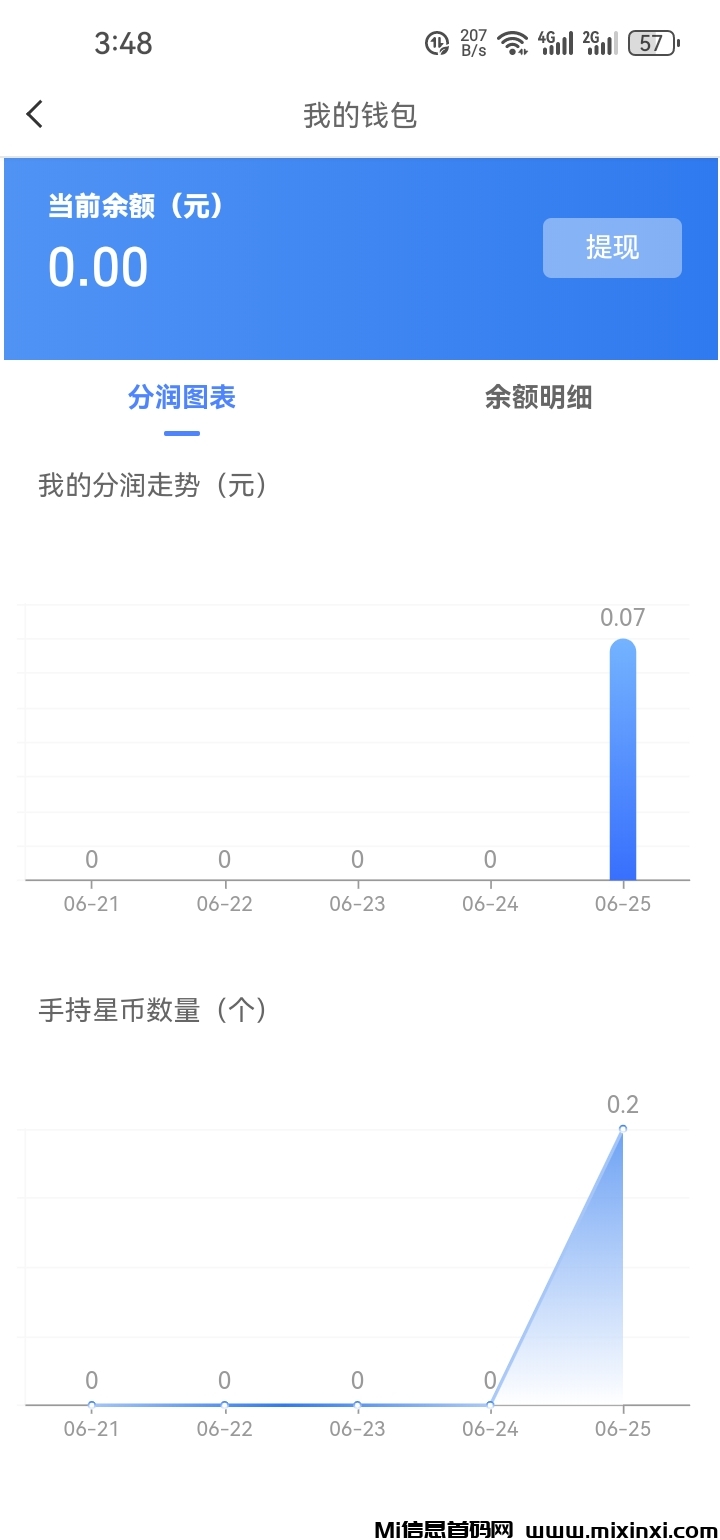
Task: Tap the clock showing 3:48
Action: coord(122,43)
